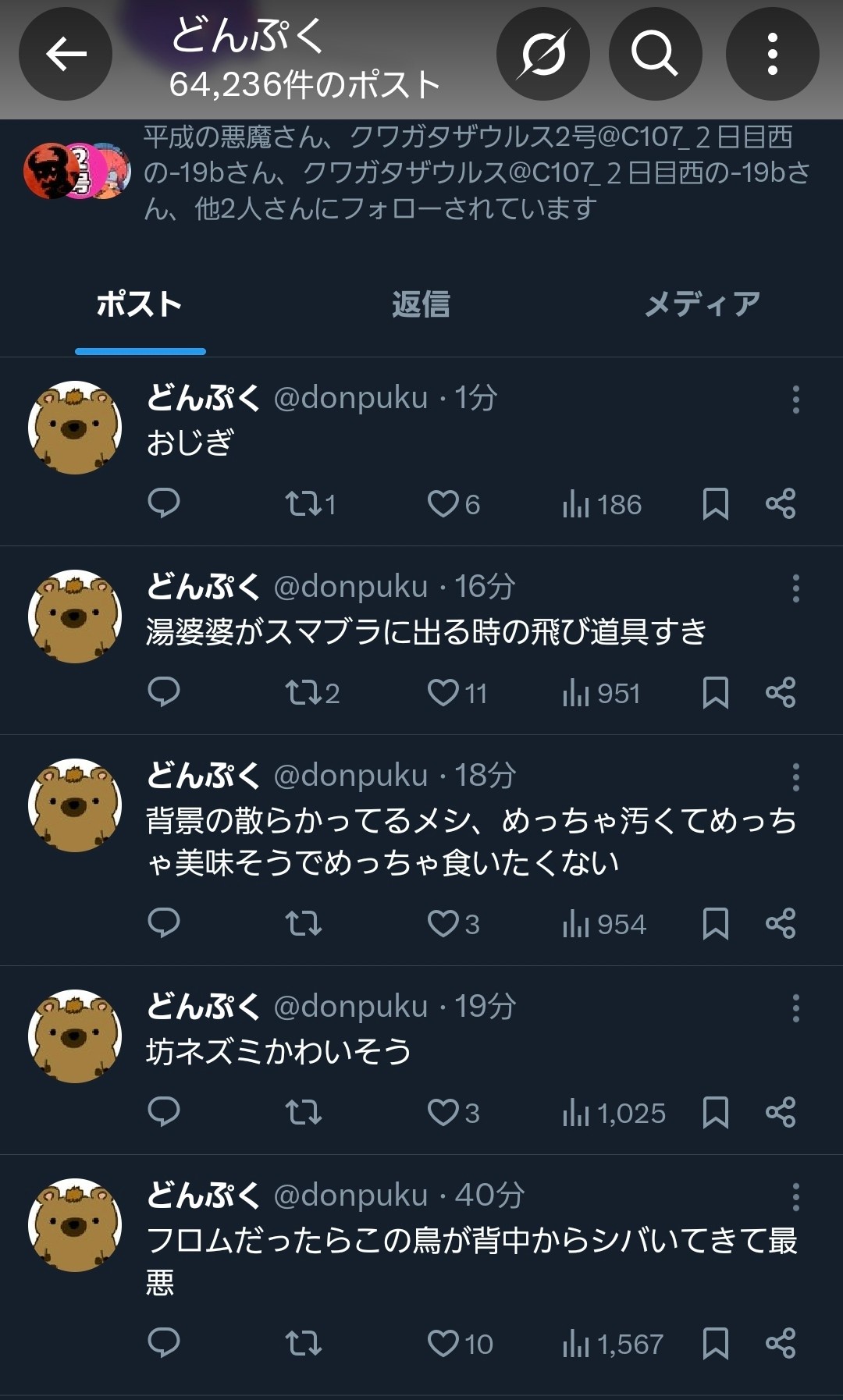843x1400 pixels.
Task: Share the 背景の散らかってるメシ post
Action: 780,924
